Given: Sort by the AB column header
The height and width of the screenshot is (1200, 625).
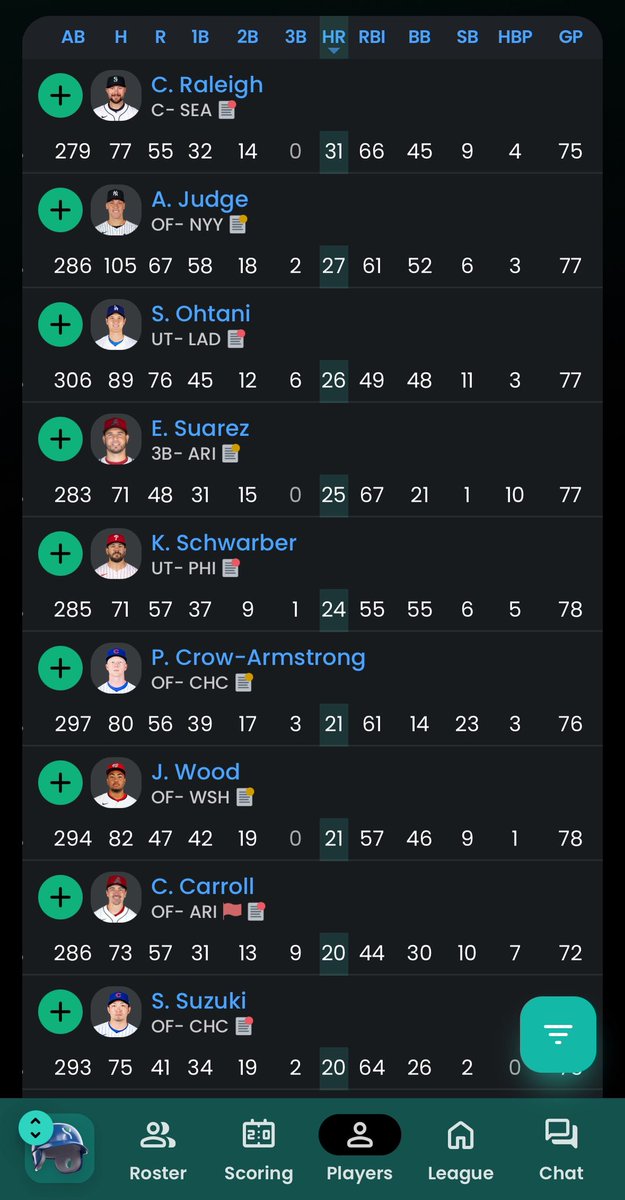Looking at the screenshot, I should pyautogui.click(x=73, y=37).
